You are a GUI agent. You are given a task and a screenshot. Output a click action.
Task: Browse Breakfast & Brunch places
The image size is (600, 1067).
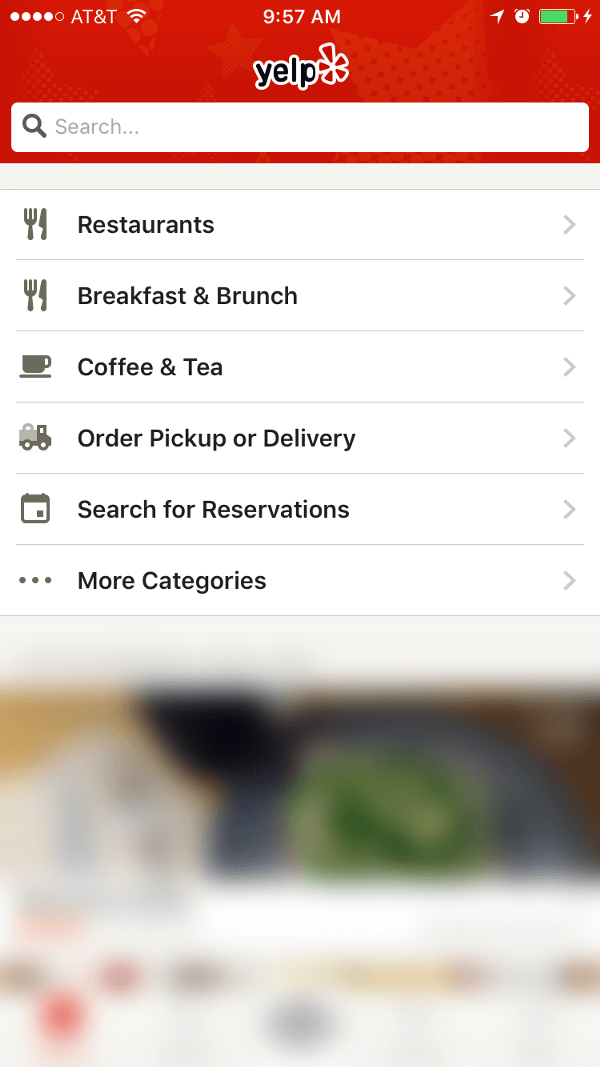coord(300,296)
